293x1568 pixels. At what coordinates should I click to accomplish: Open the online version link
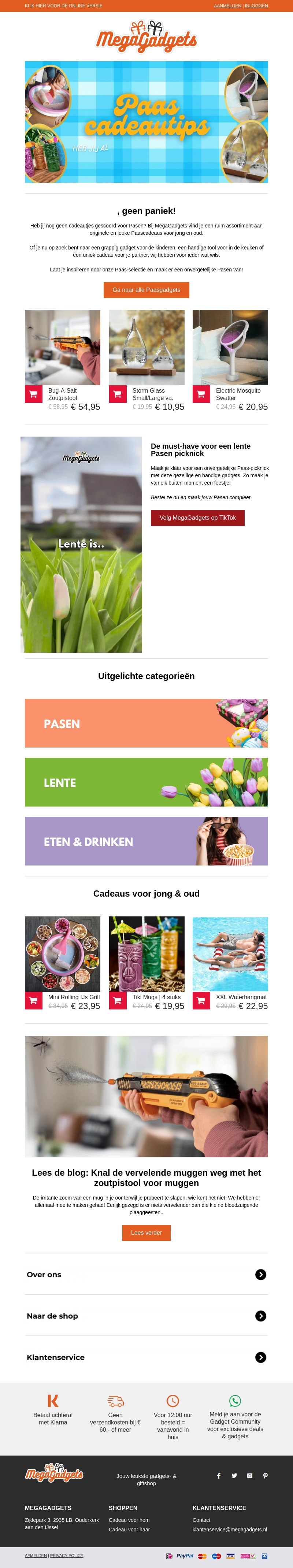click(x=63, y=5)
